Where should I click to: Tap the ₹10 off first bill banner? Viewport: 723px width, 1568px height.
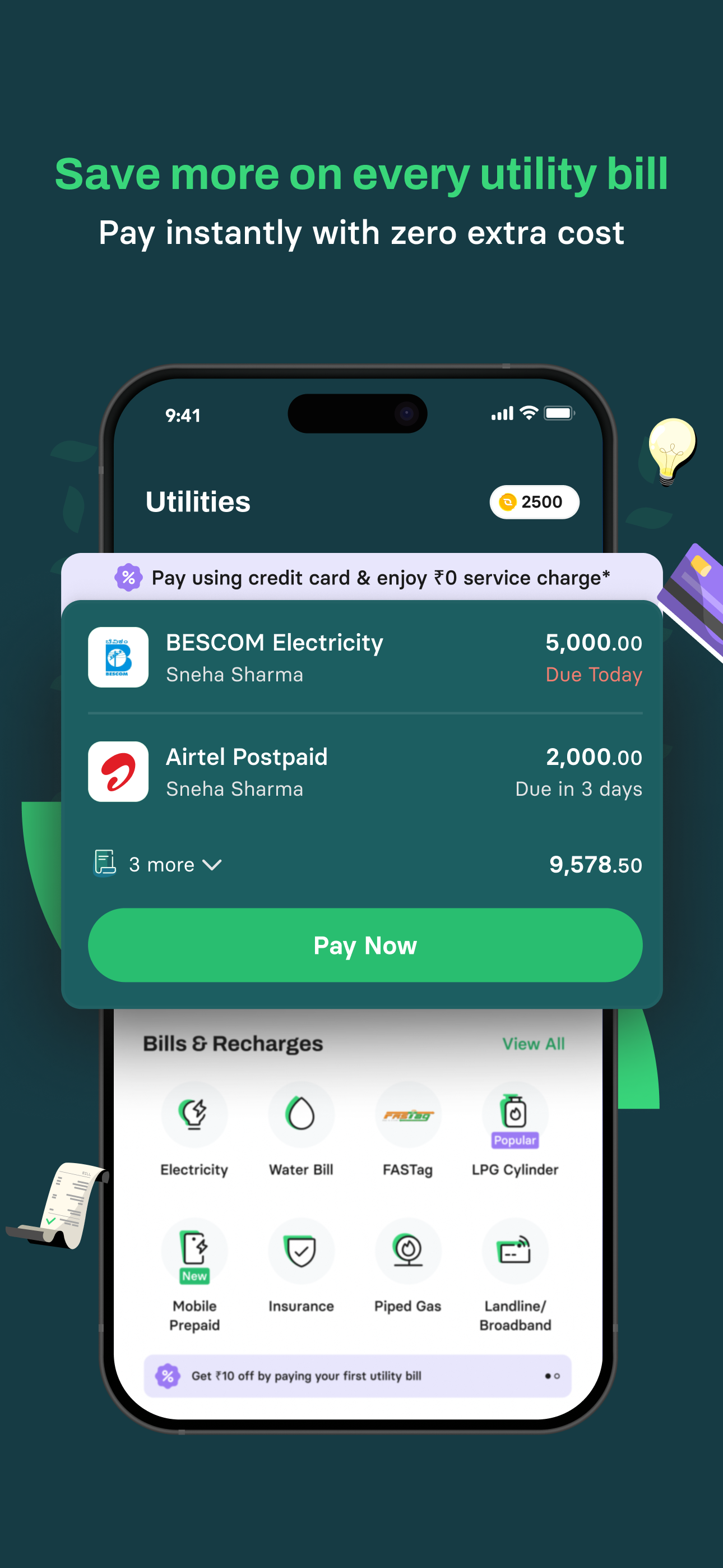pos(341,1376)
